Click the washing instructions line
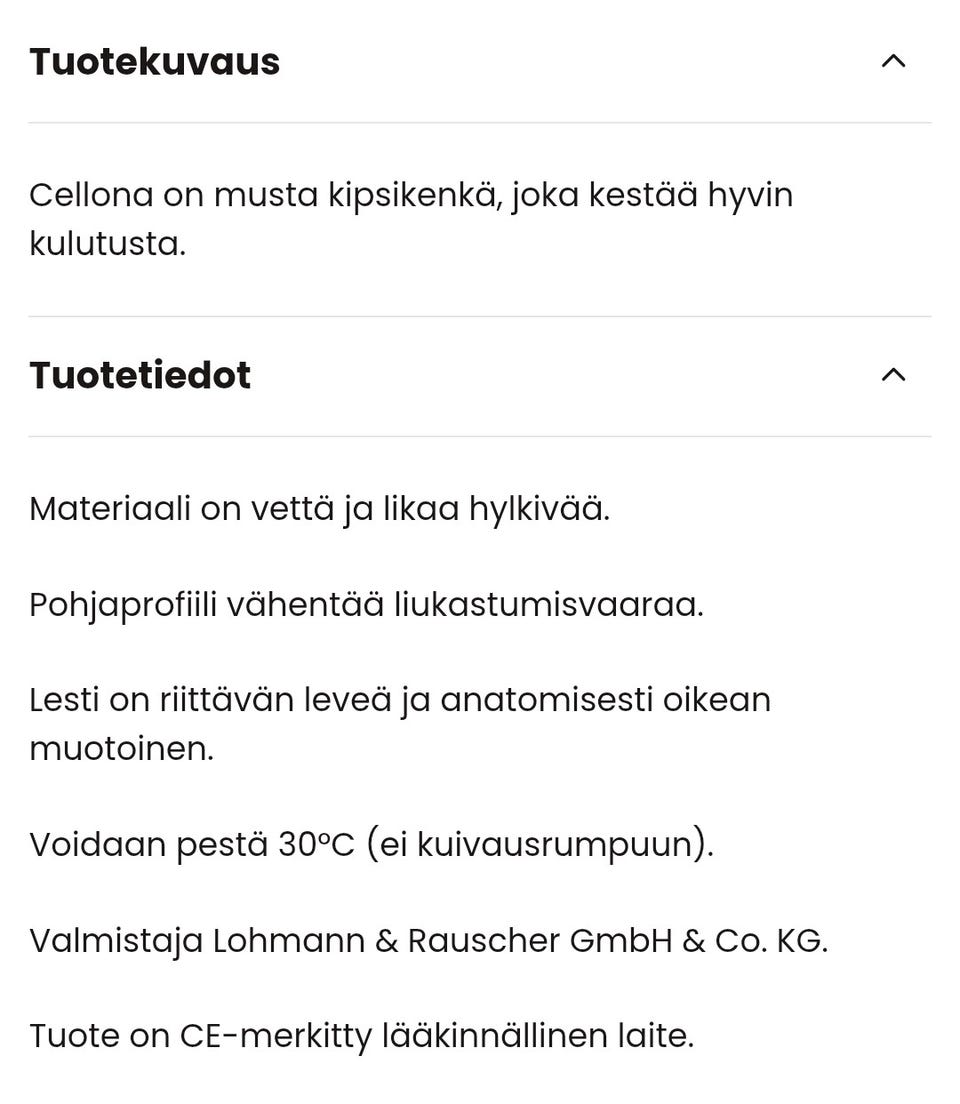This screenshot has width=960, height=1104. pos(372,843)
